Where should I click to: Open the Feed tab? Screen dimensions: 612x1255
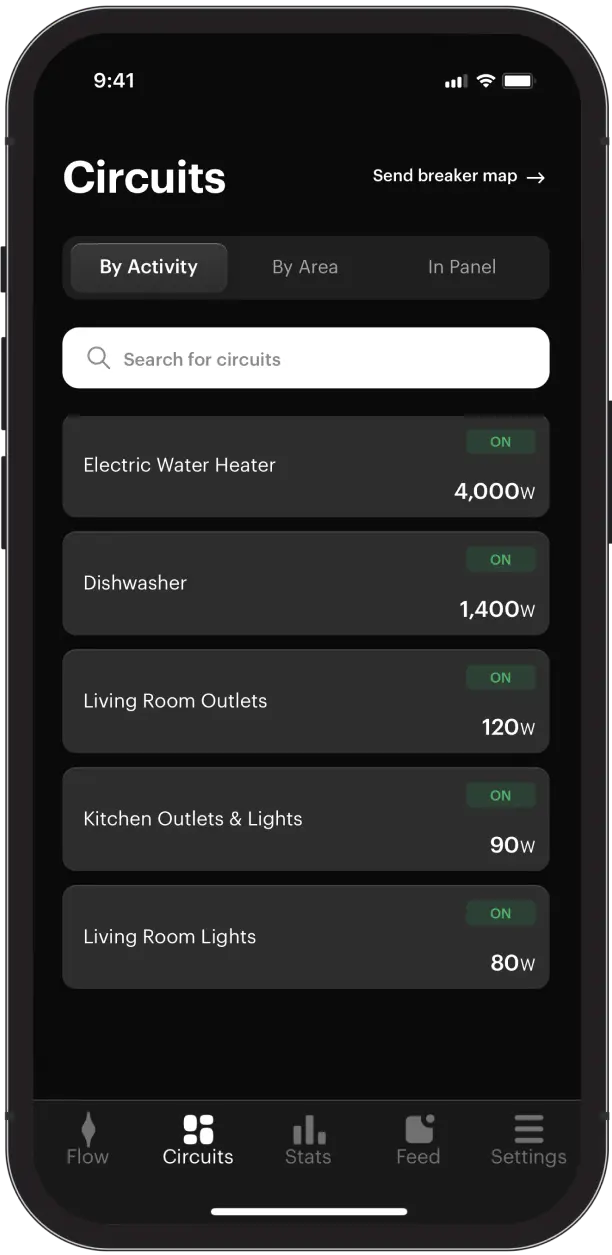(x=418, y=1140)
